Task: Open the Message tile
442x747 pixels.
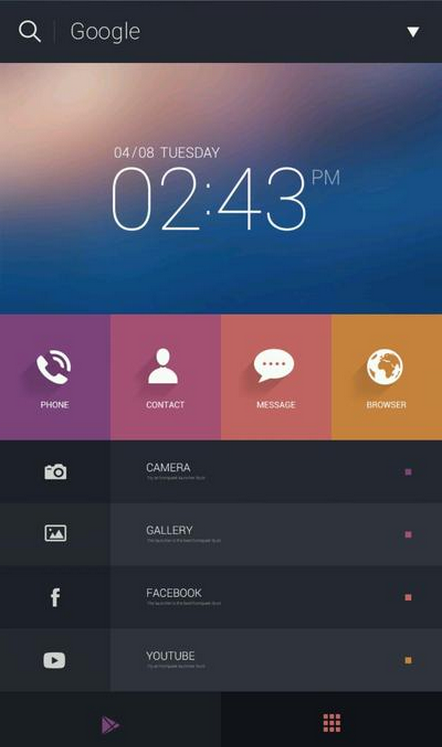Action: 276,377
